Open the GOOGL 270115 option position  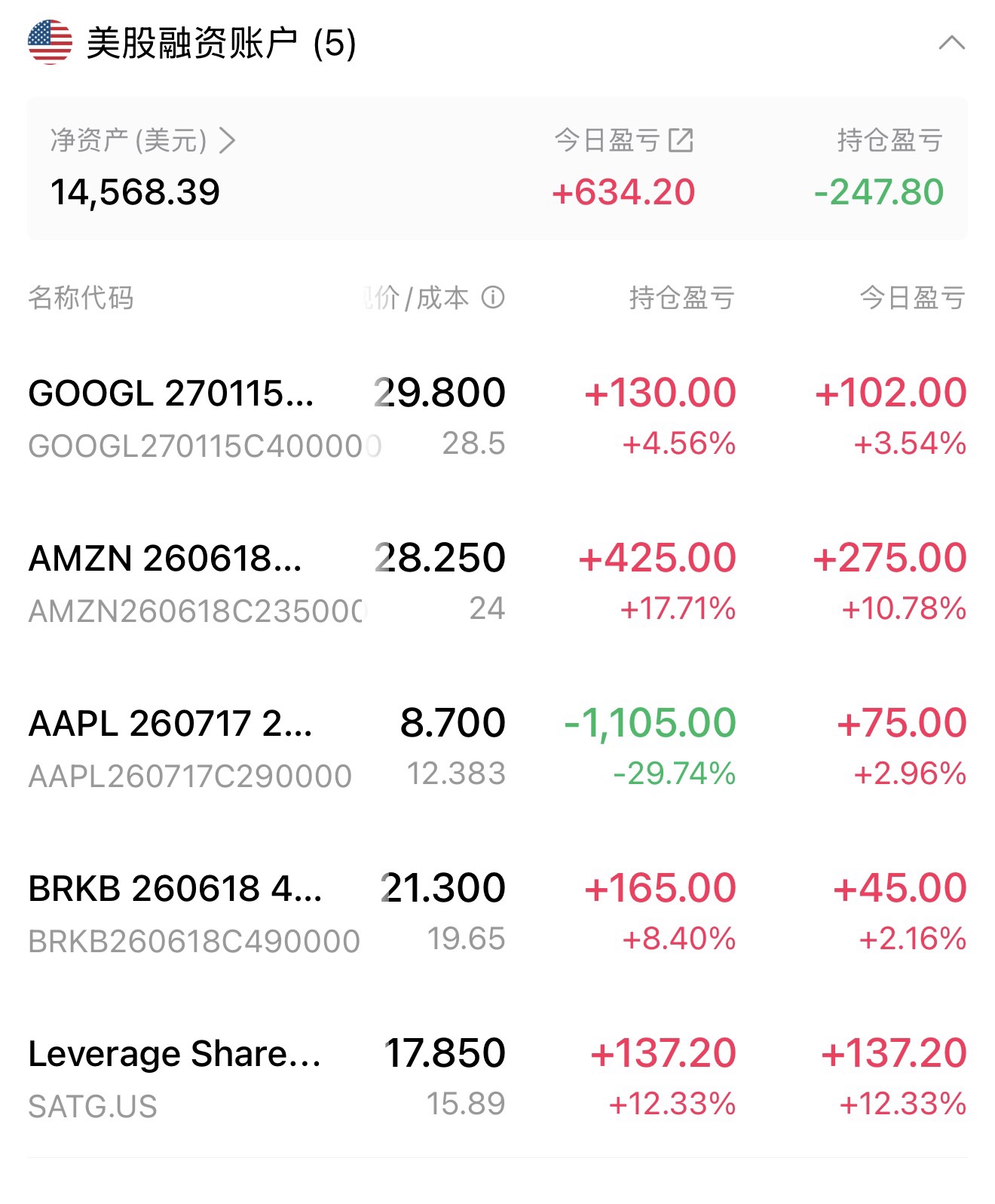(x=171, y=417)
